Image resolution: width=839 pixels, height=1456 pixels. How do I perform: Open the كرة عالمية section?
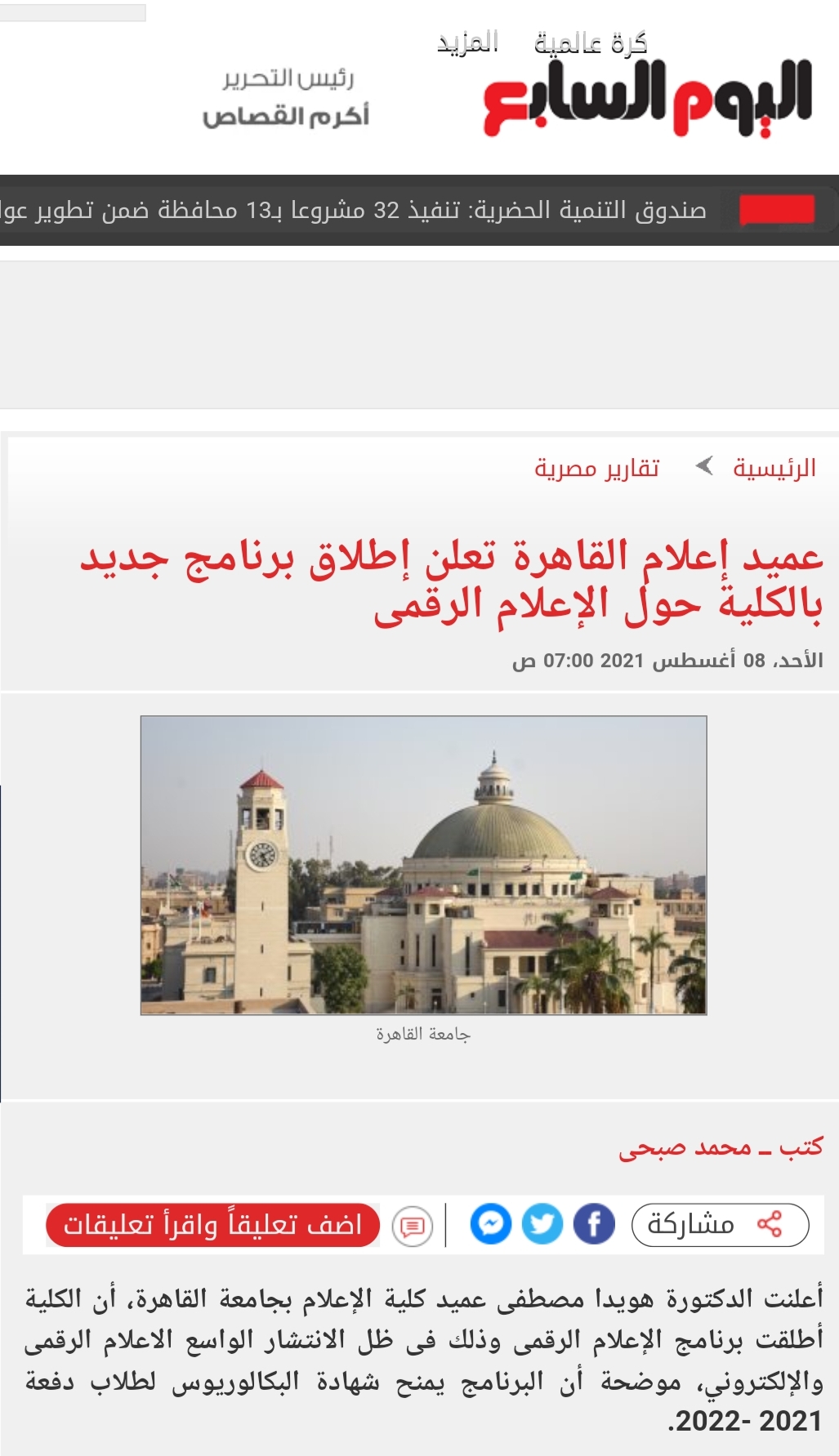[591, 42]
